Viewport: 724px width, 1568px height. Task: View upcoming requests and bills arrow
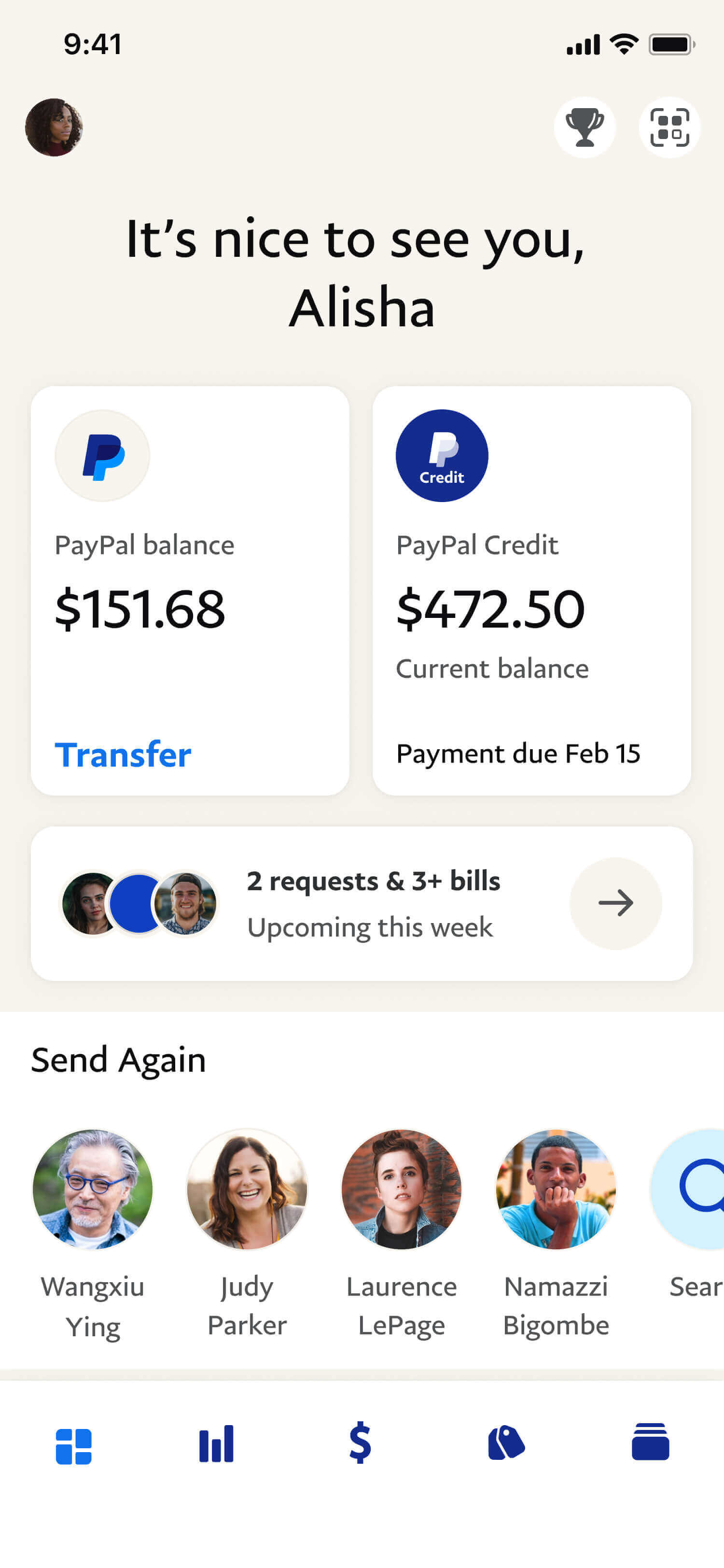point(615,903)
